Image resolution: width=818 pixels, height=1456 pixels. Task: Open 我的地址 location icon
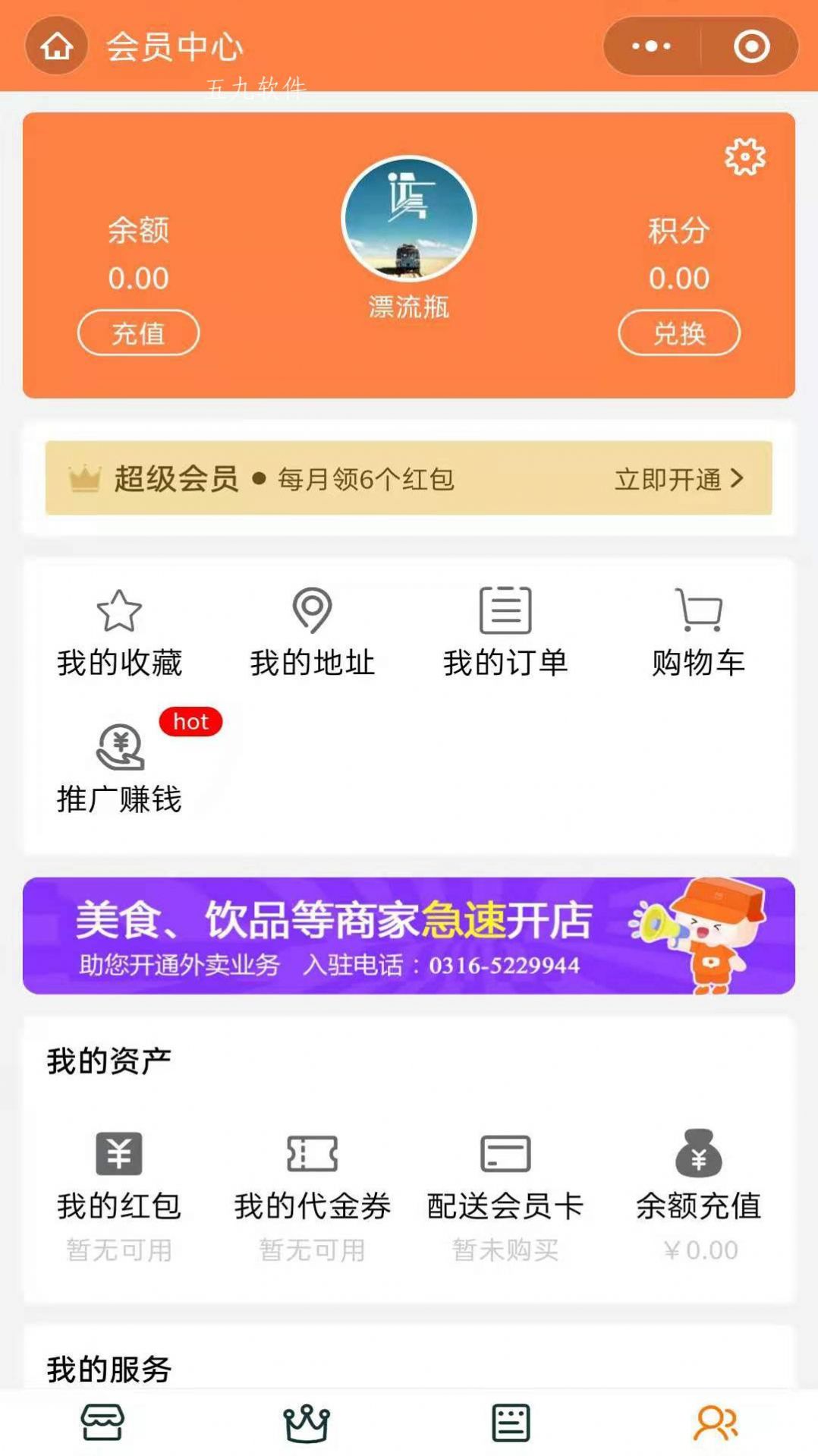(x=311, y=607)
